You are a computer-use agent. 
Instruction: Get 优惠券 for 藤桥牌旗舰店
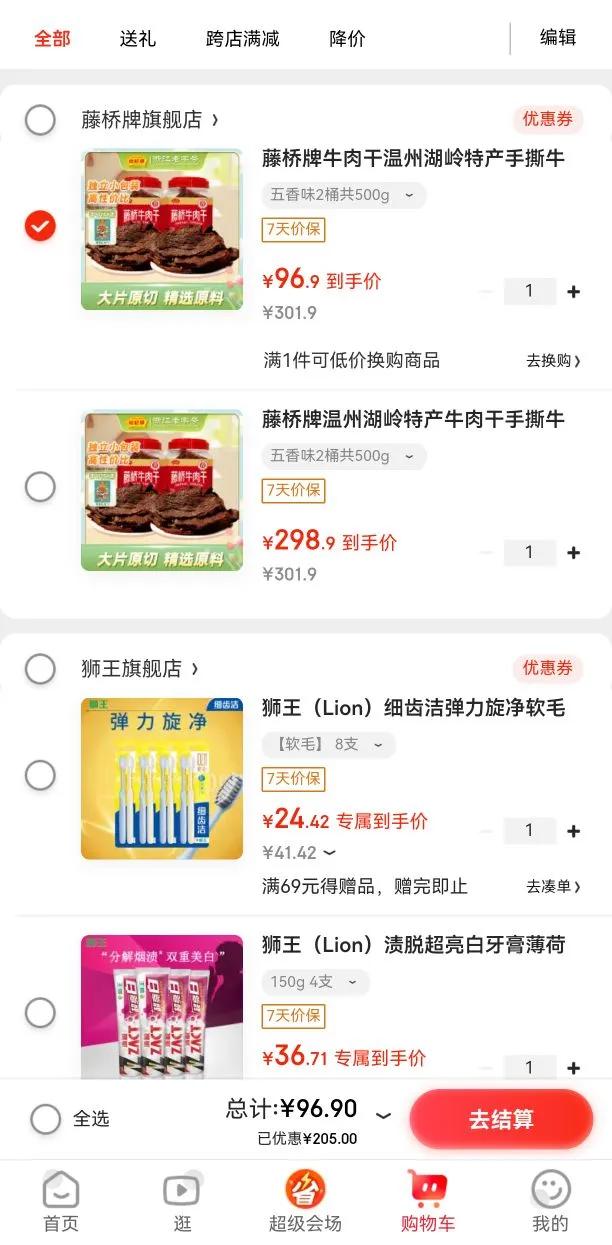pyautogui.click(x=548, y=120)
